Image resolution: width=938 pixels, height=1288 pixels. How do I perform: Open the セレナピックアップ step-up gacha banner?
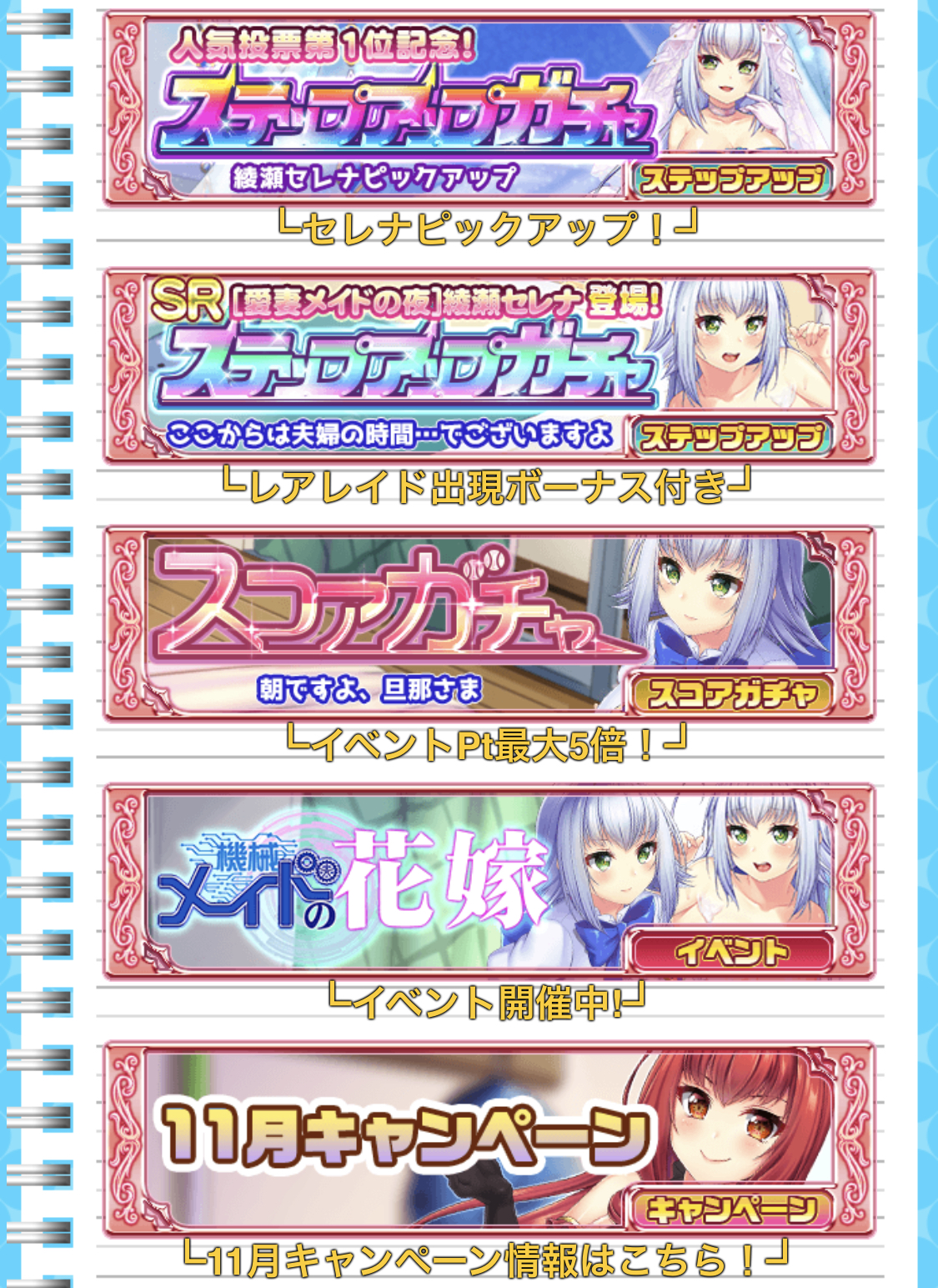point(489,108)
